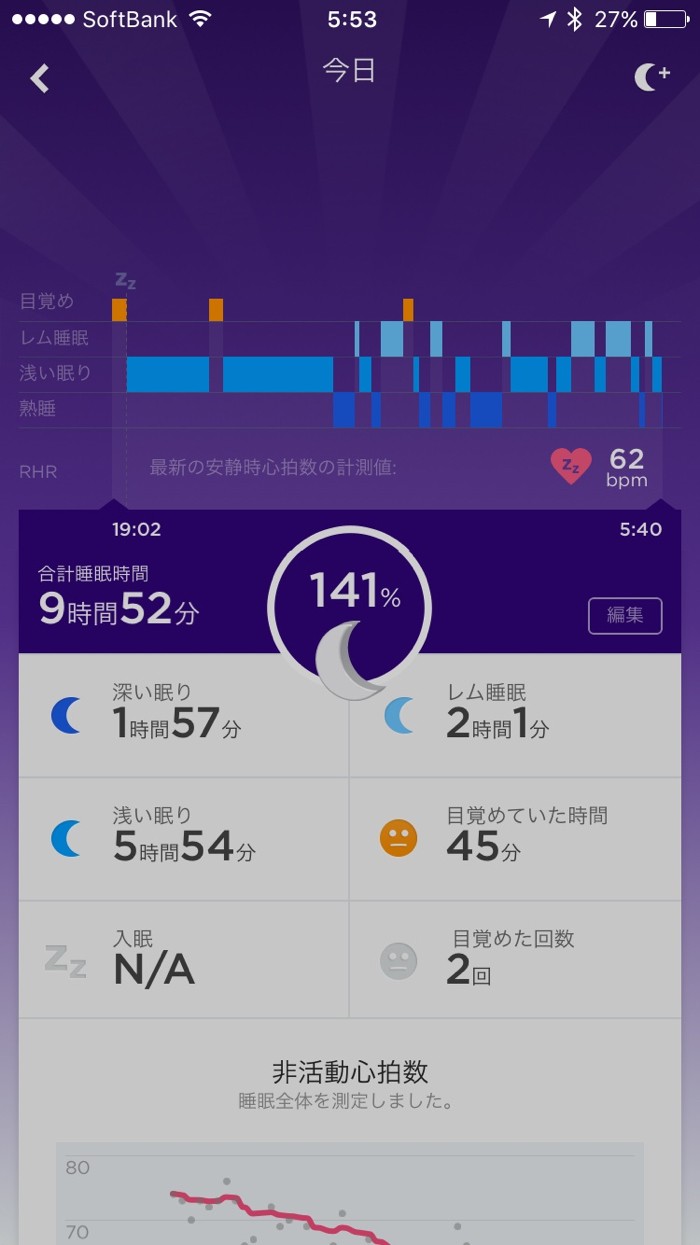Tap the 編集 edit button

[x=625, y=615]
